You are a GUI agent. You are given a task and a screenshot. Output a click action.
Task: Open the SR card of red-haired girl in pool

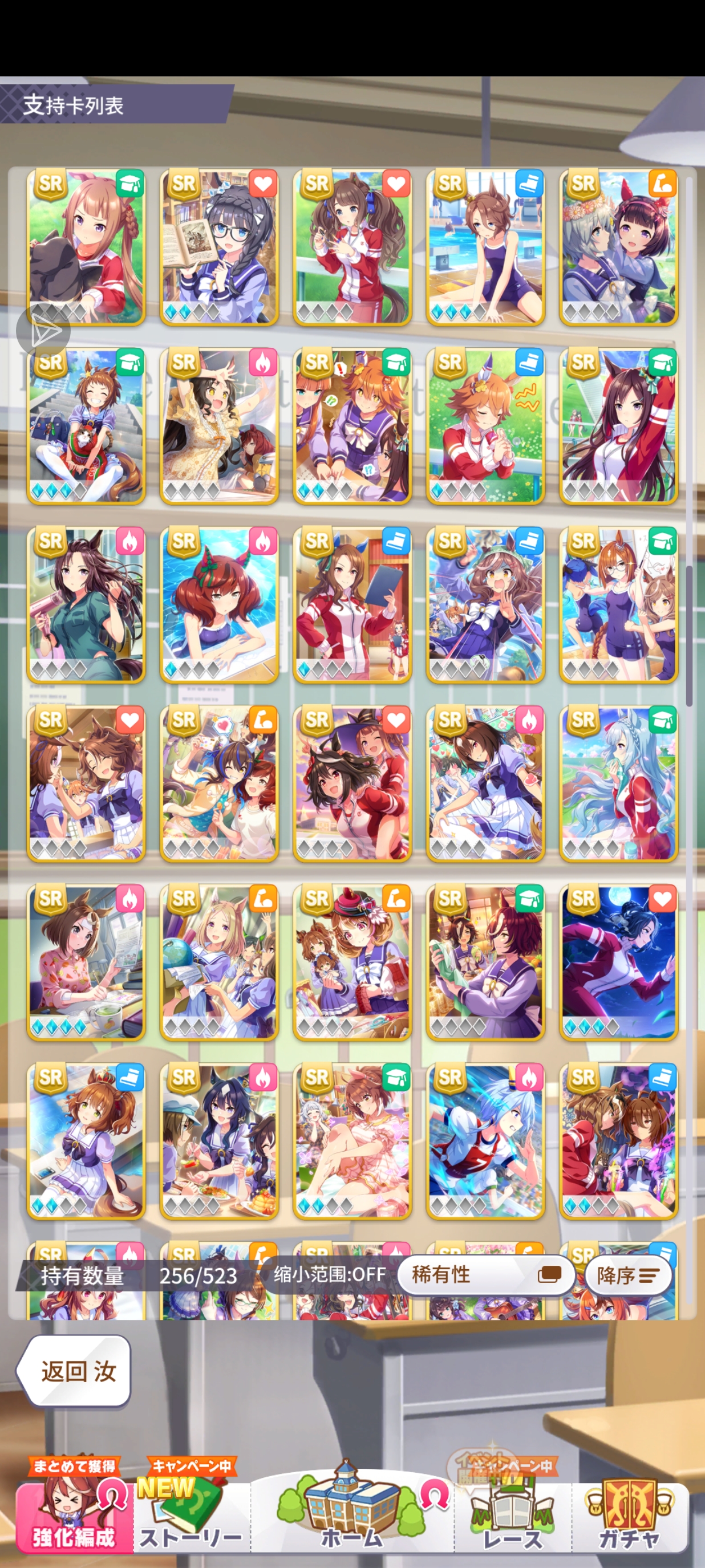(x=219, y=604)
